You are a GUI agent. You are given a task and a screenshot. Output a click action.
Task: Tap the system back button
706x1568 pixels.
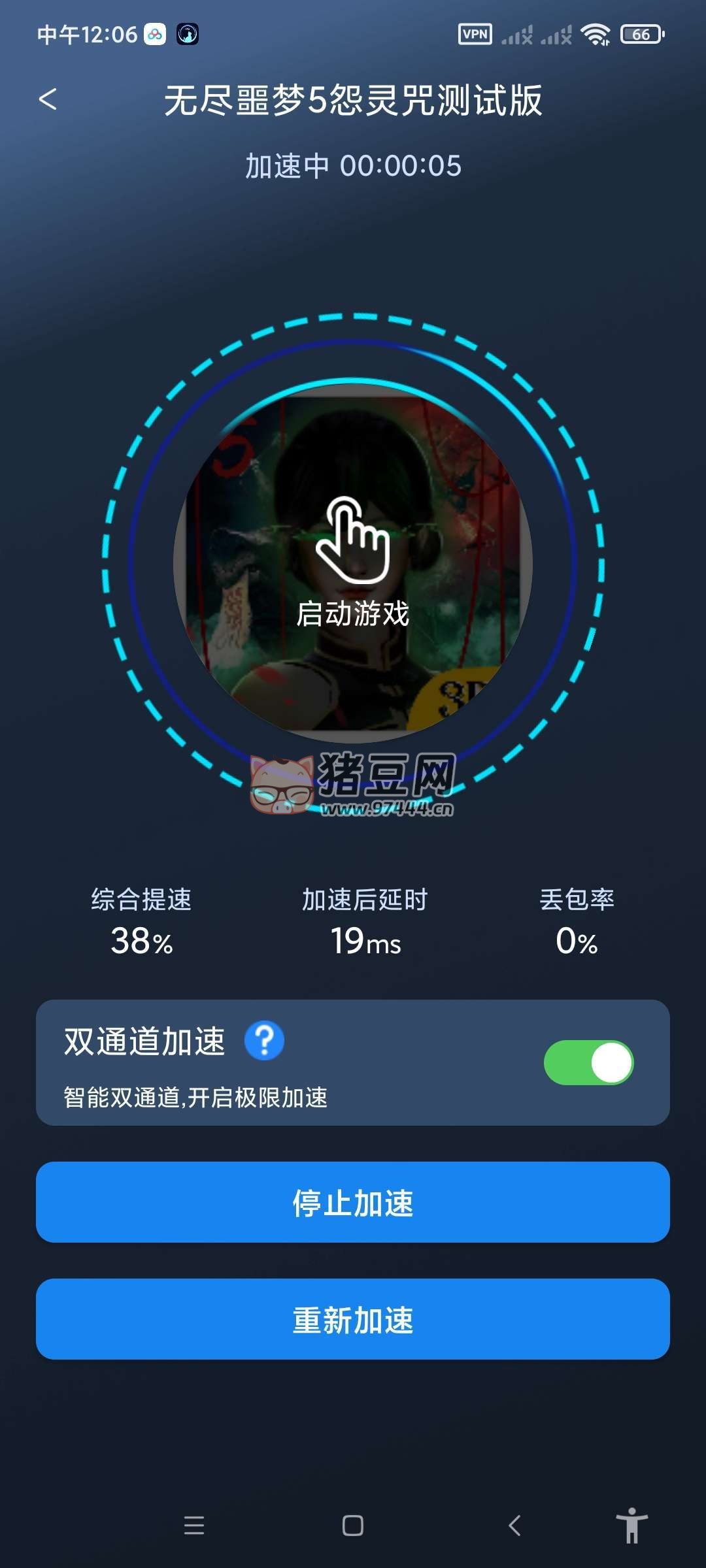tap(514, 1526)
